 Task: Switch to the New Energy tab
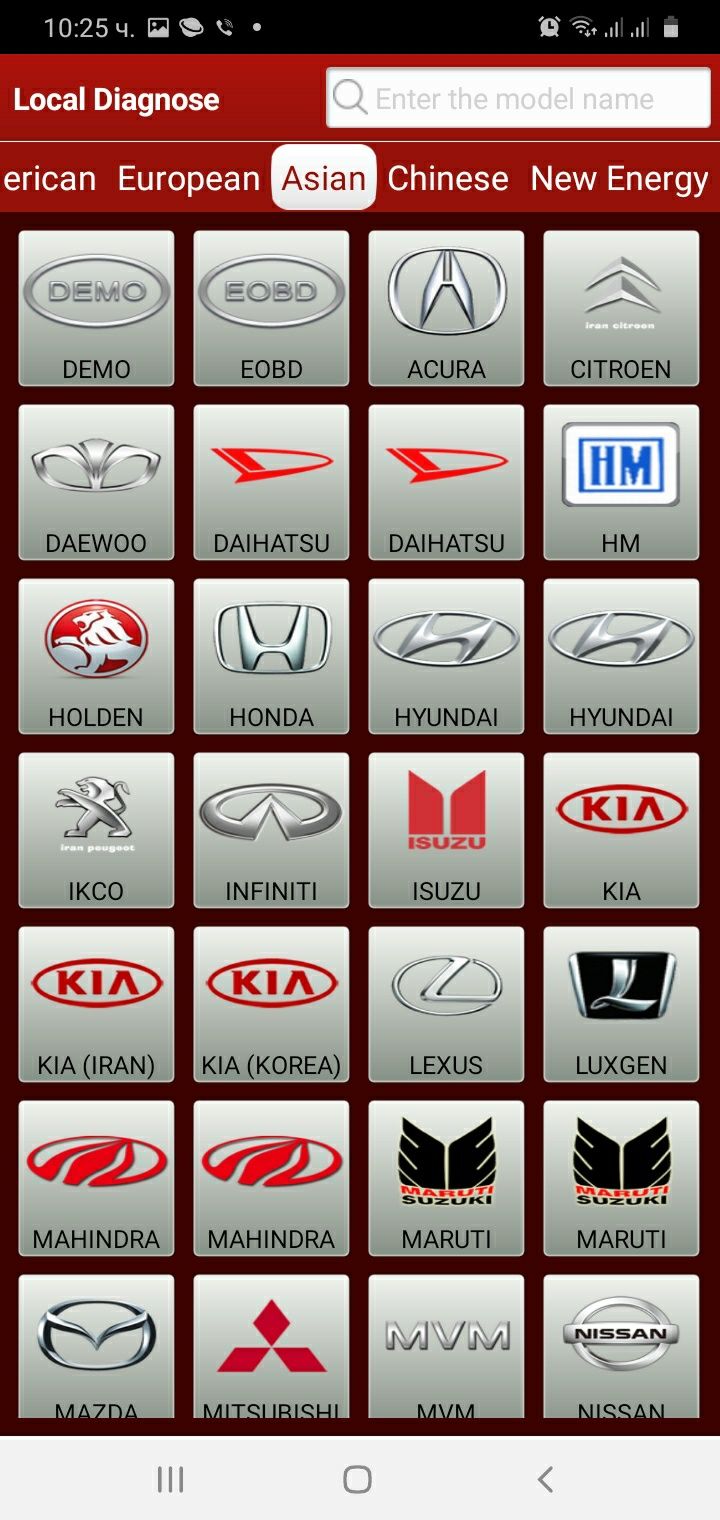pyautogui.click(x=618, y=178)
